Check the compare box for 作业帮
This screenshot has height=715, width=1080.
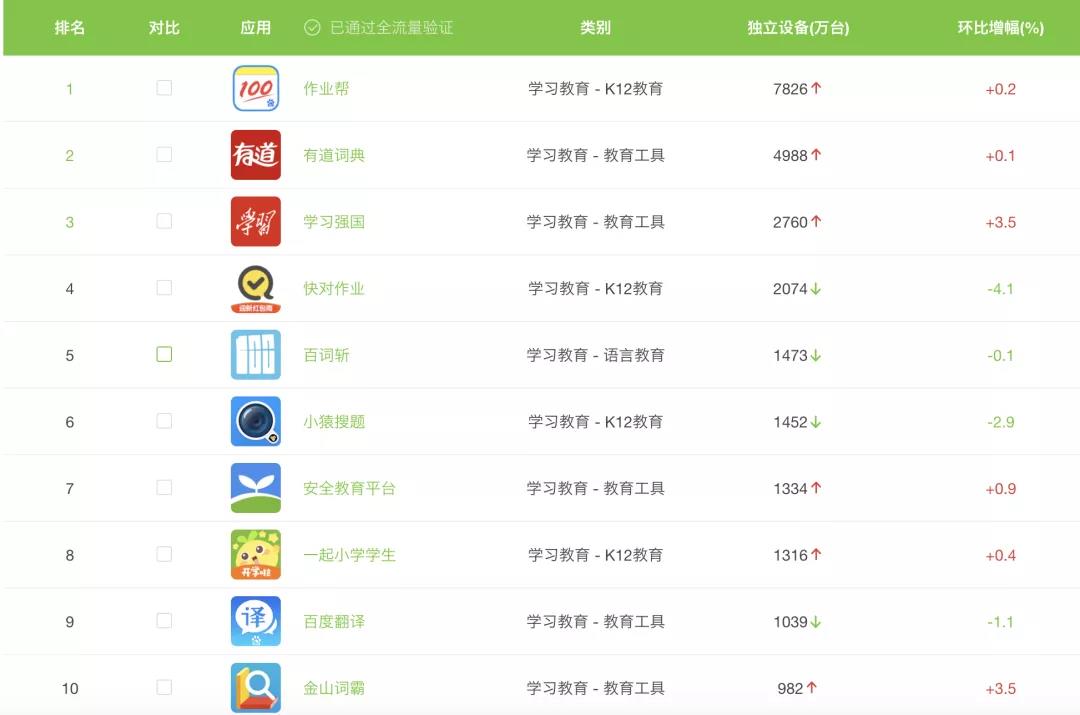pos(164,88)
